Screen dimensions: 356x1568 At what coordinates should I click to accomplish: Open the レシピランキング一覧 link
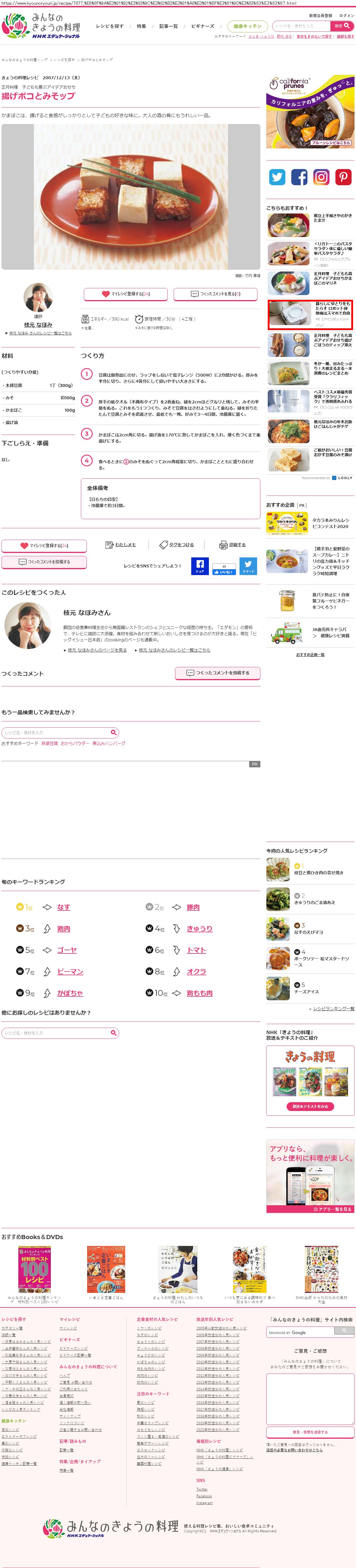point(333,1009)
